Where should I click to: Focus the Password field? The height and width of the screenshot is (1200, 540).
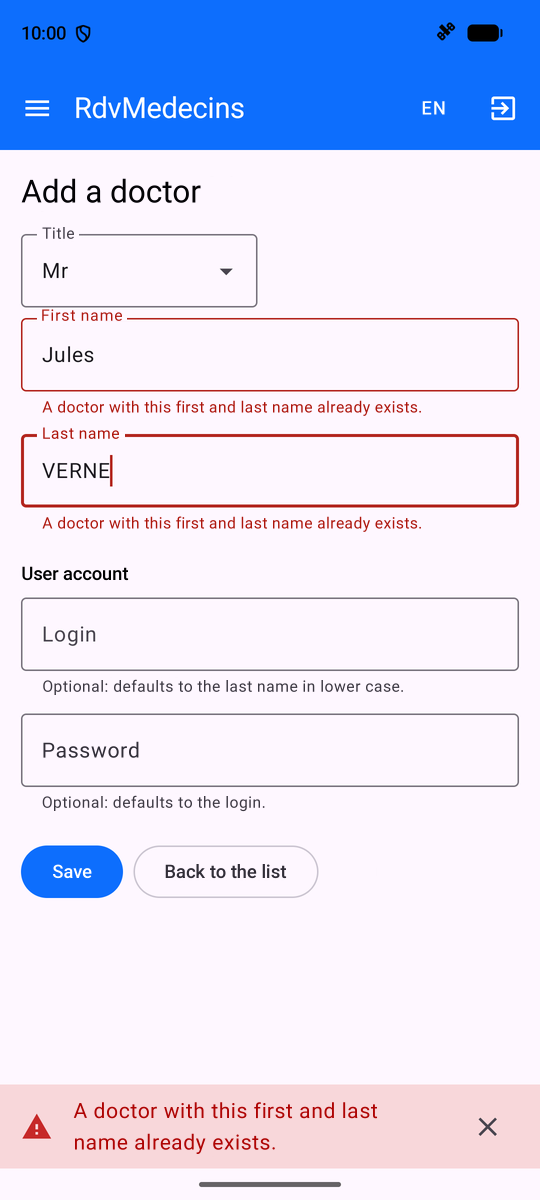click(270, 750)
